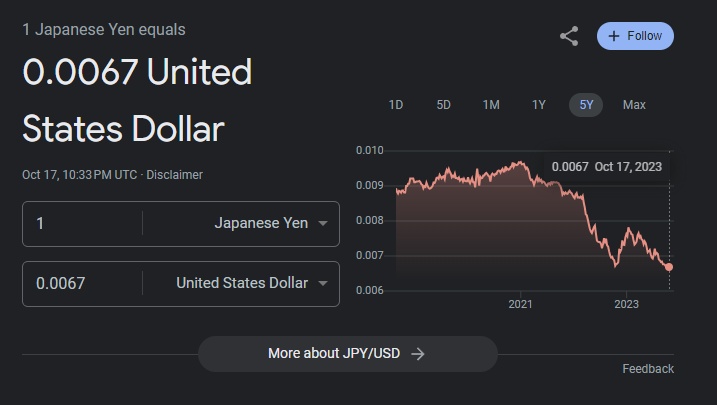Screen dimensions: 717x405
Task: Open the Feedback link
Action: (648, 369)
